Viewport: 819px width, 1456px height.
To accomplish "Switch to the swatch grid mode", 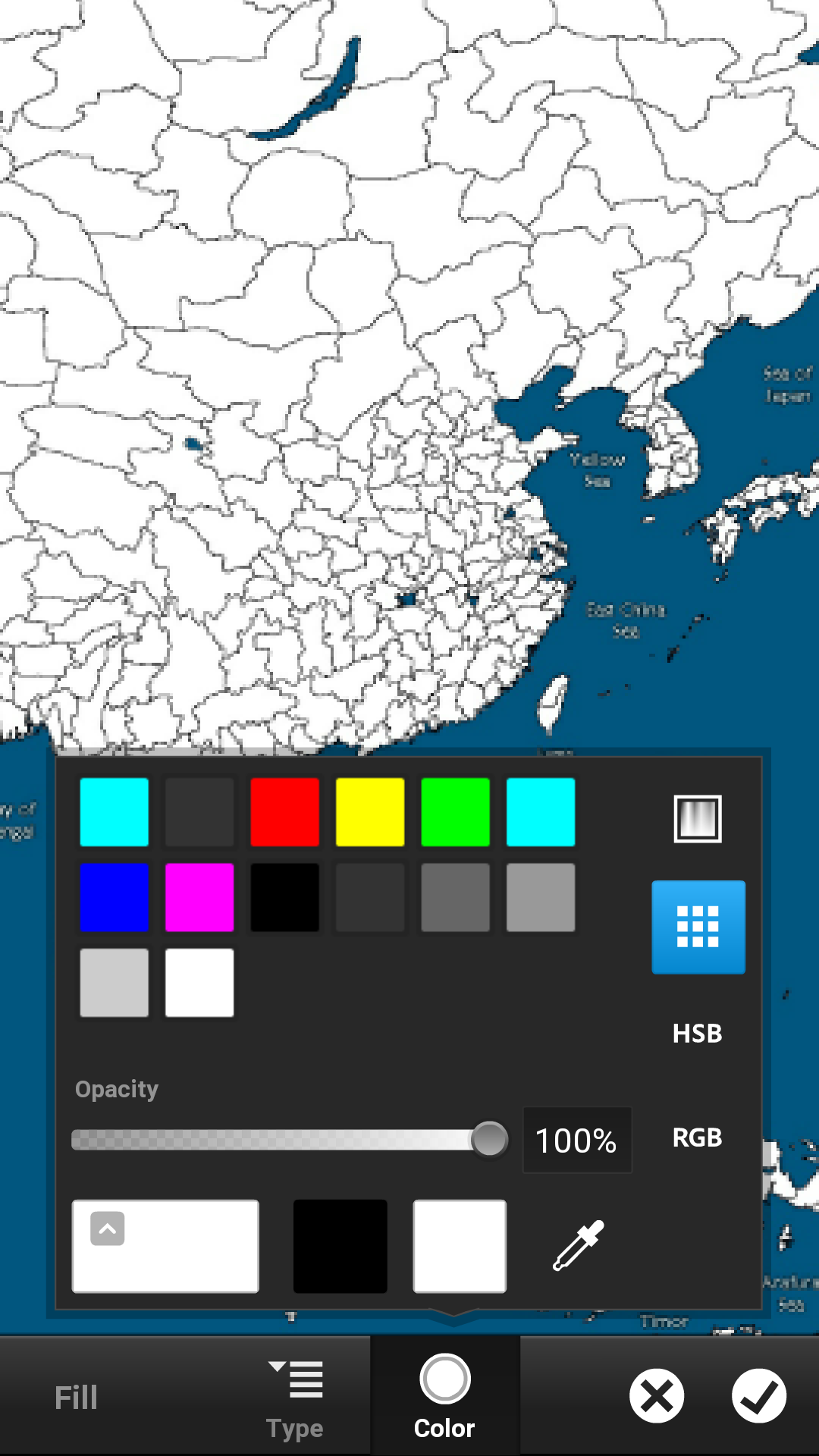I will pos(698,927).
